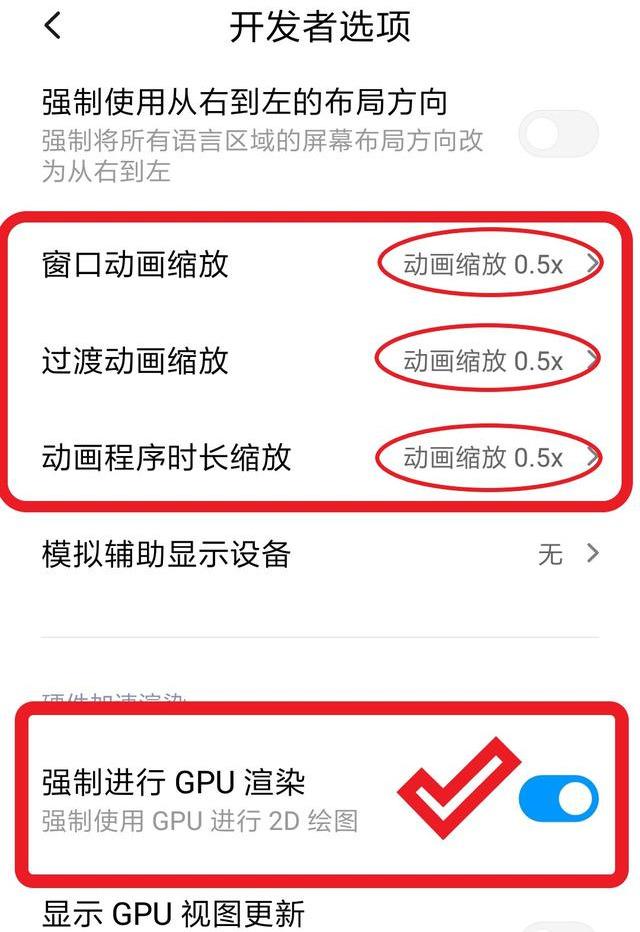The height and width of the screenshot is (932, 640).
Task: Open 动画程序时长缩放 setting
Action: click(x=320, y=457)
